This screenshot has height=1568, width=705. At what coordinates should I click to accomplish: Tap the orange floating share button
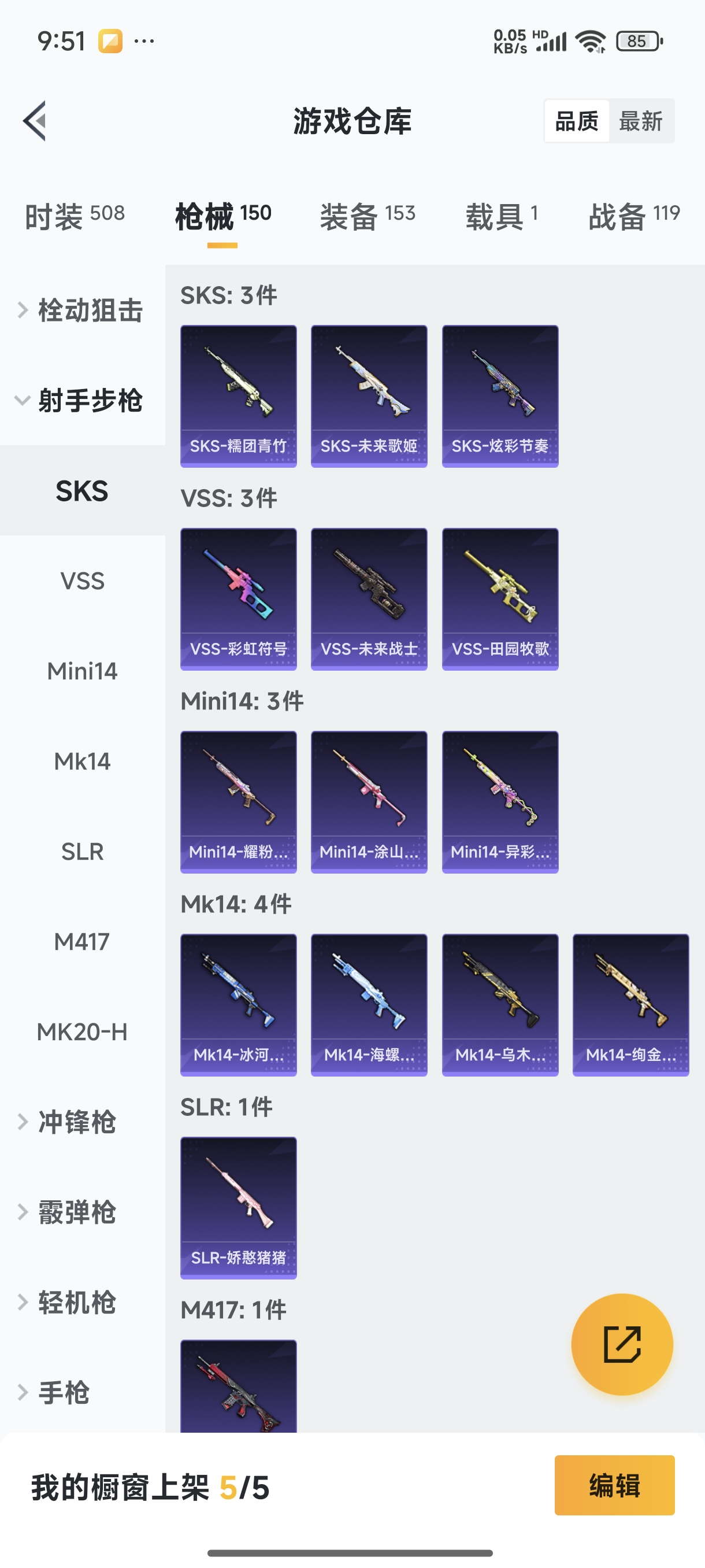622,1344
